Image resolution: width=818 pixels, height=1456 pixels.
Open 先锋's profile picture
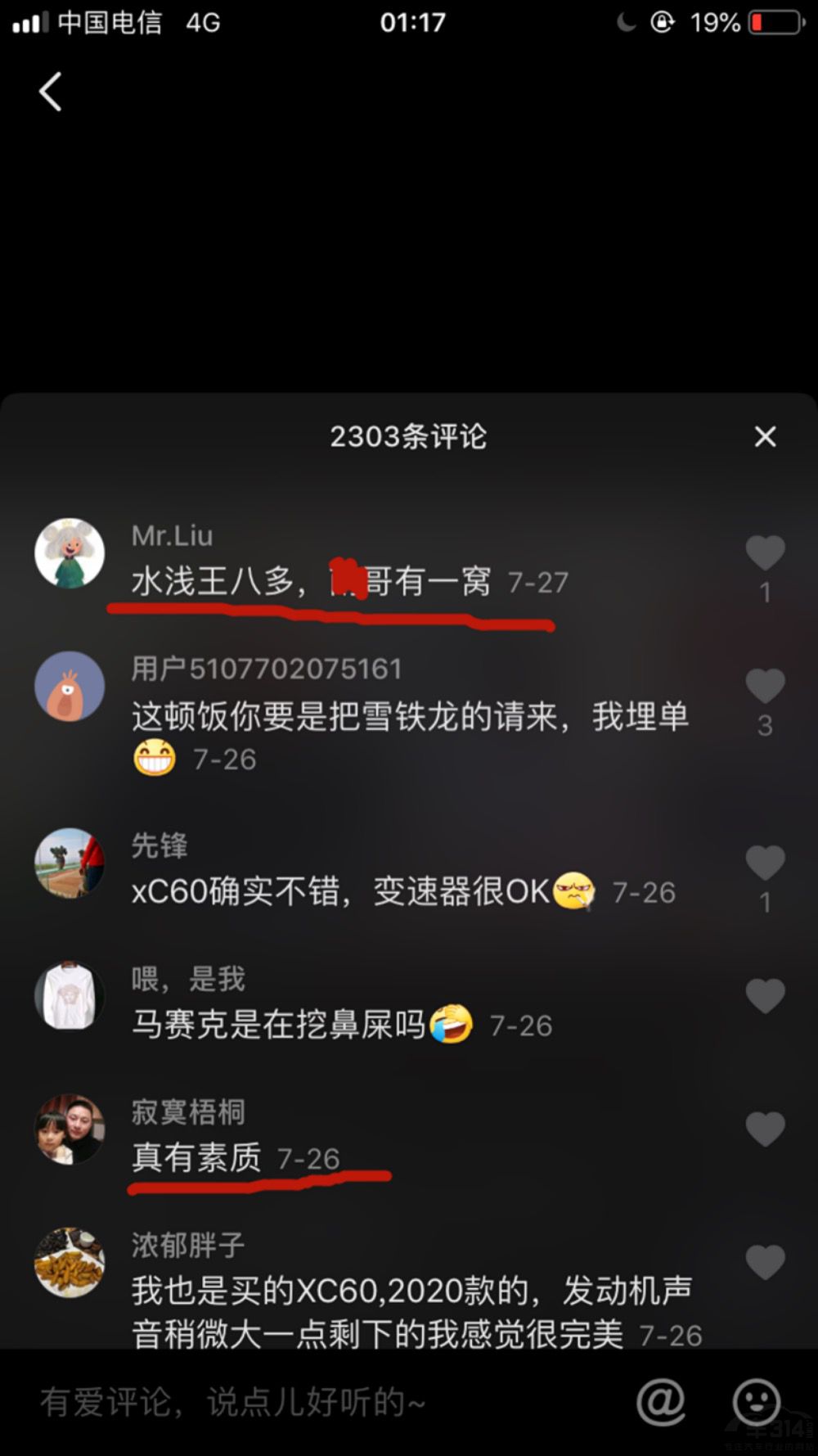point(70,863)
